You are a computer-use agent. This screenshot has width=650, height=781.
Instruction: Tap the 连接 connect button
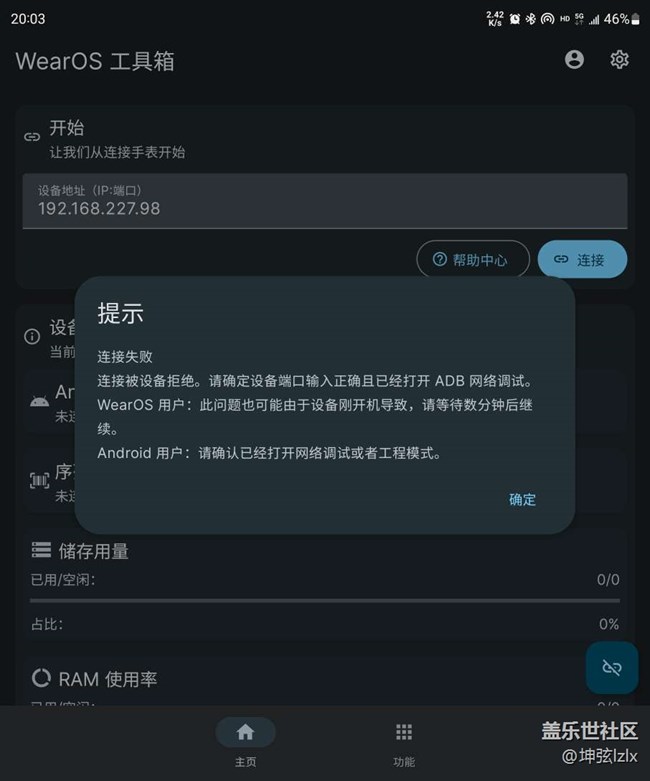click(582, 259)
